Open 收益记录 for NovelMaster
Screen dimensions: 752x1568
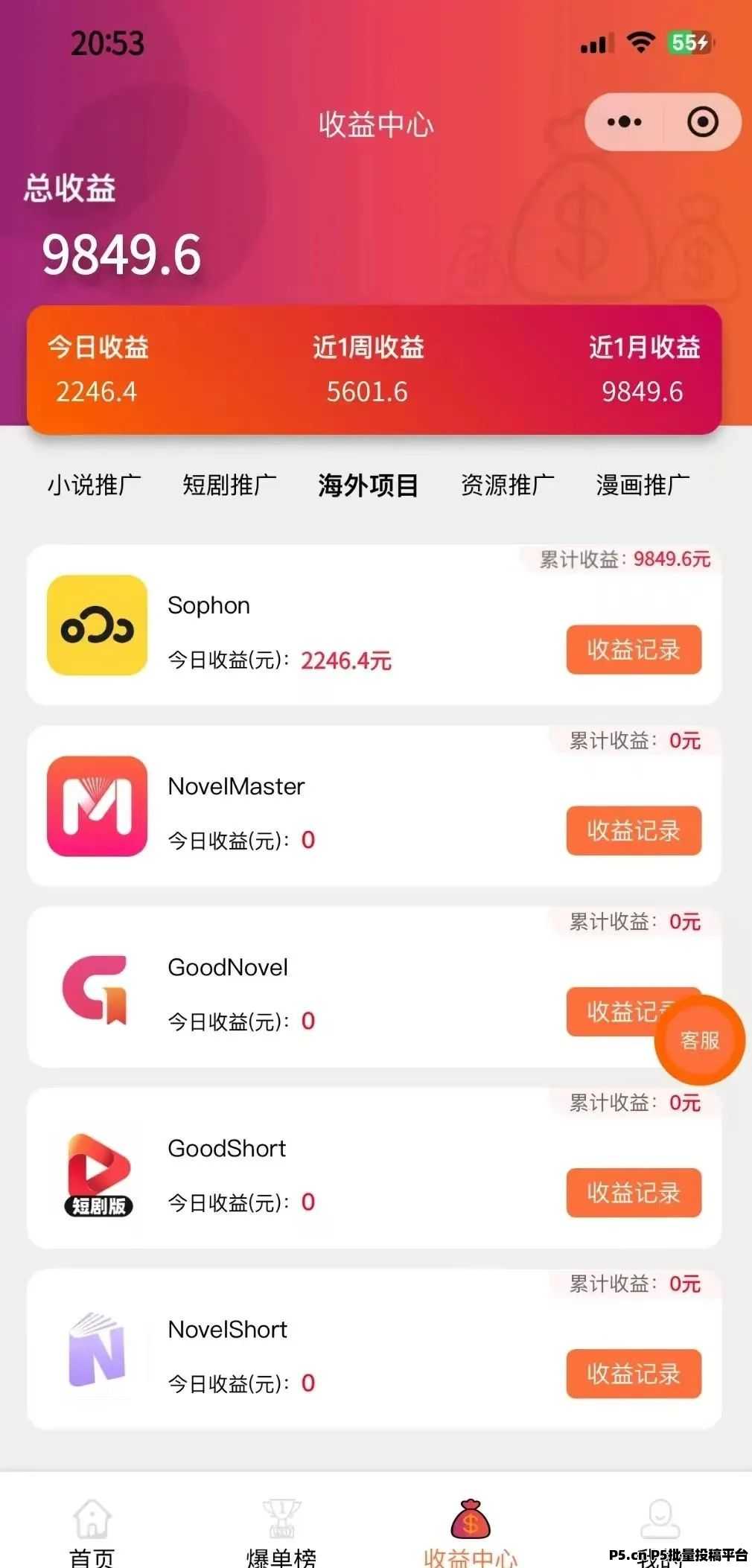pos(634,831)
